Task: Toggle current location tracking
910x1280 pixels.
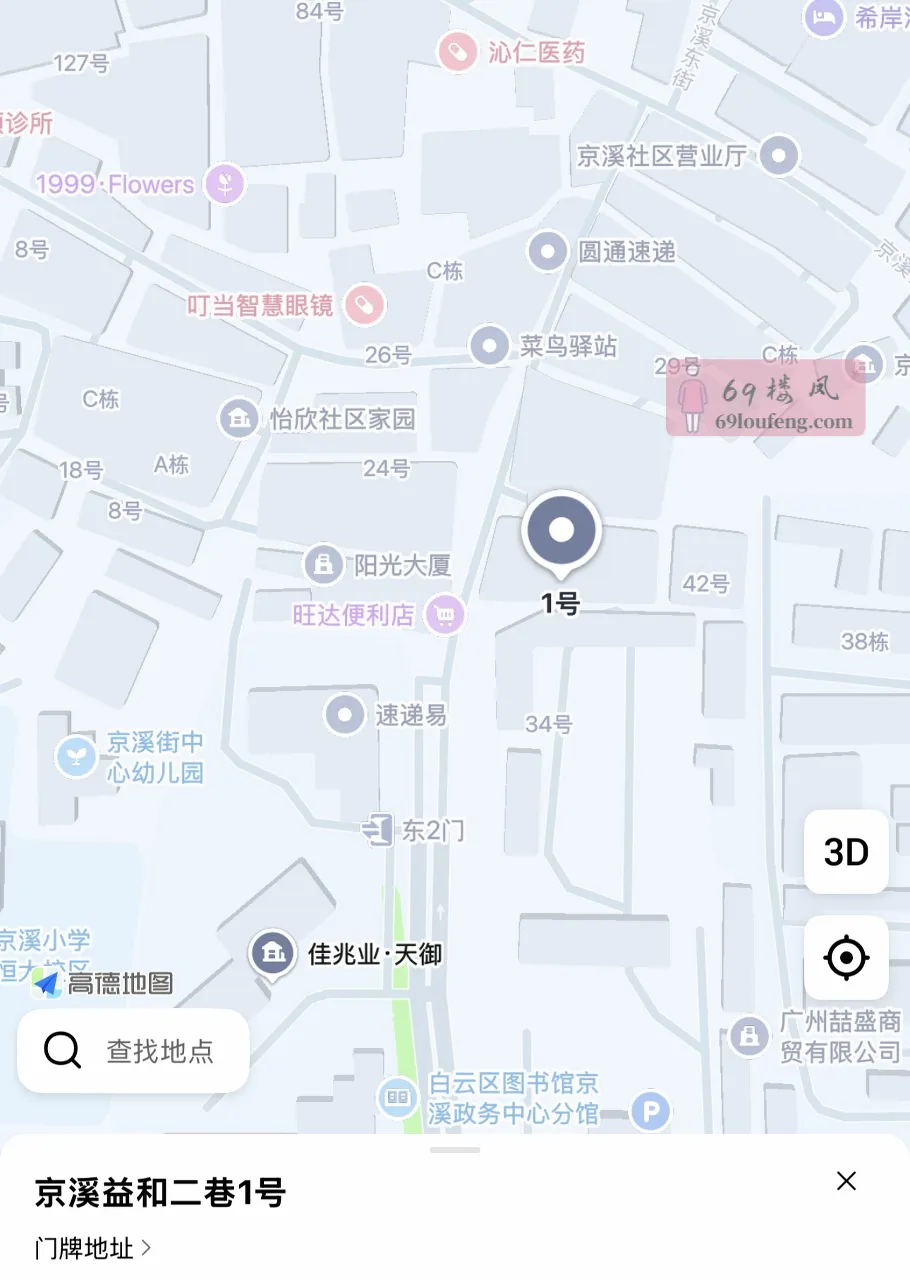Action: [846, 957]
